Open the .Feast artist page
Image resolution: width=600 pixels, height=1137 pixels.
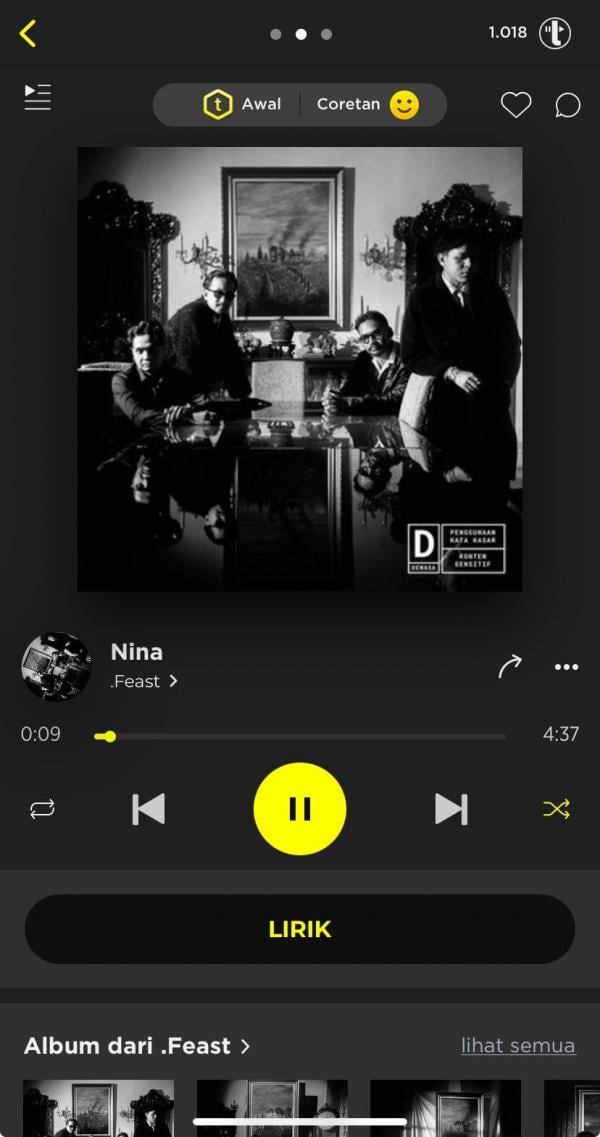(x=144, y=681)
